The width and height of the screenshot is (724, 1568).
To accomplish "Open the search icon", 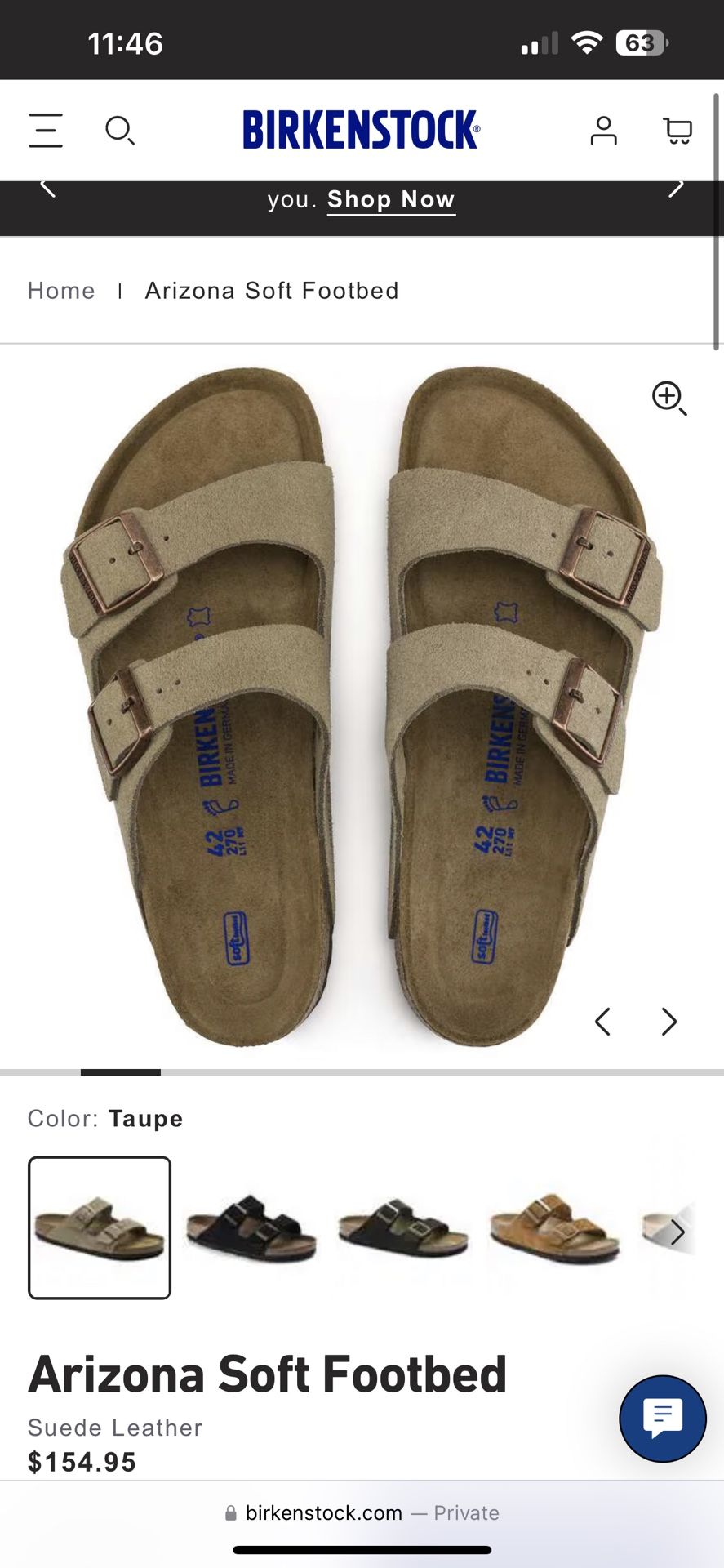I will pos(119,131).
